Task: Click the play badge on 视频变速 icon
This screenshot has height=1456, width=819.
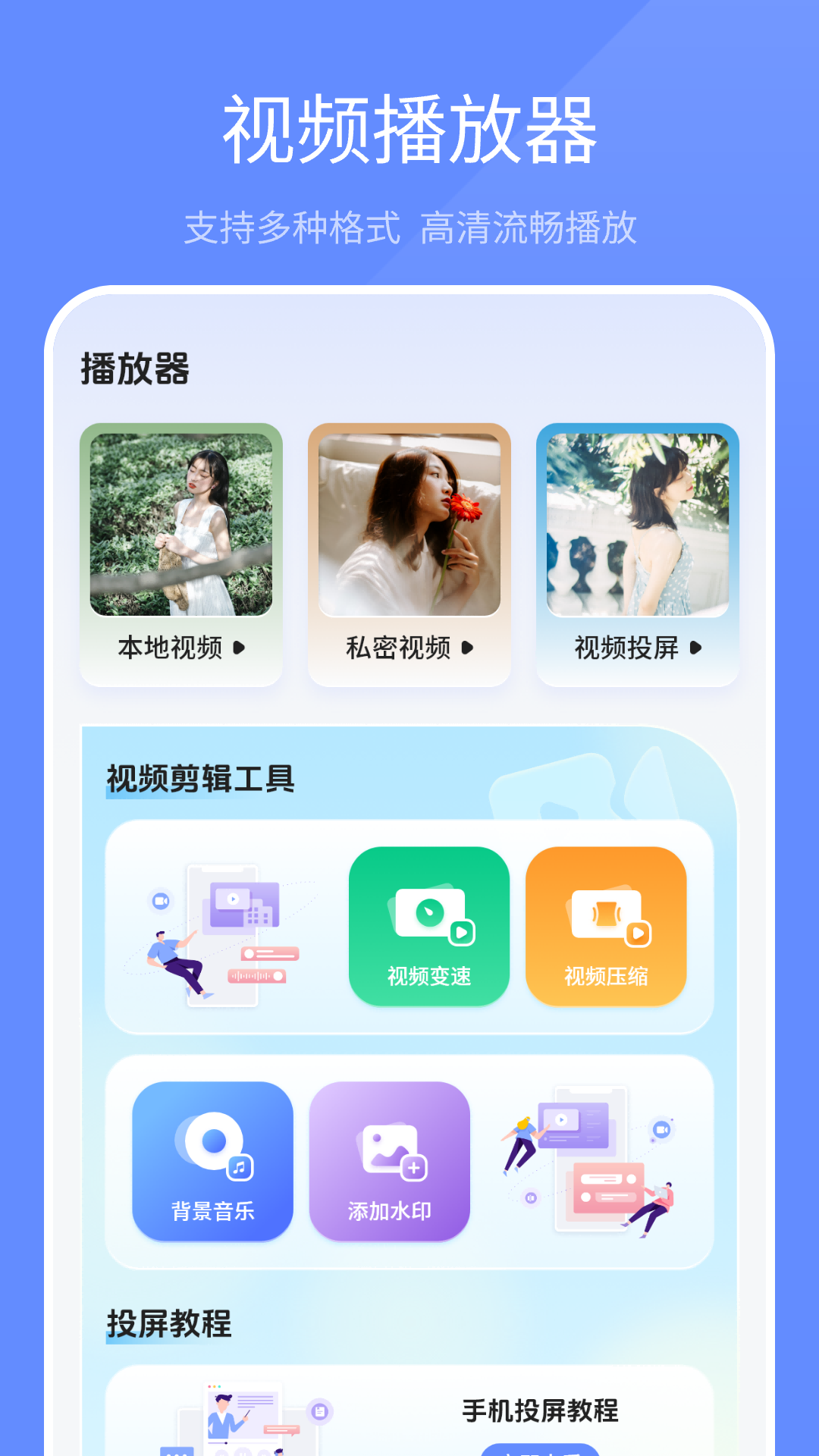Action: coord(464,933)
